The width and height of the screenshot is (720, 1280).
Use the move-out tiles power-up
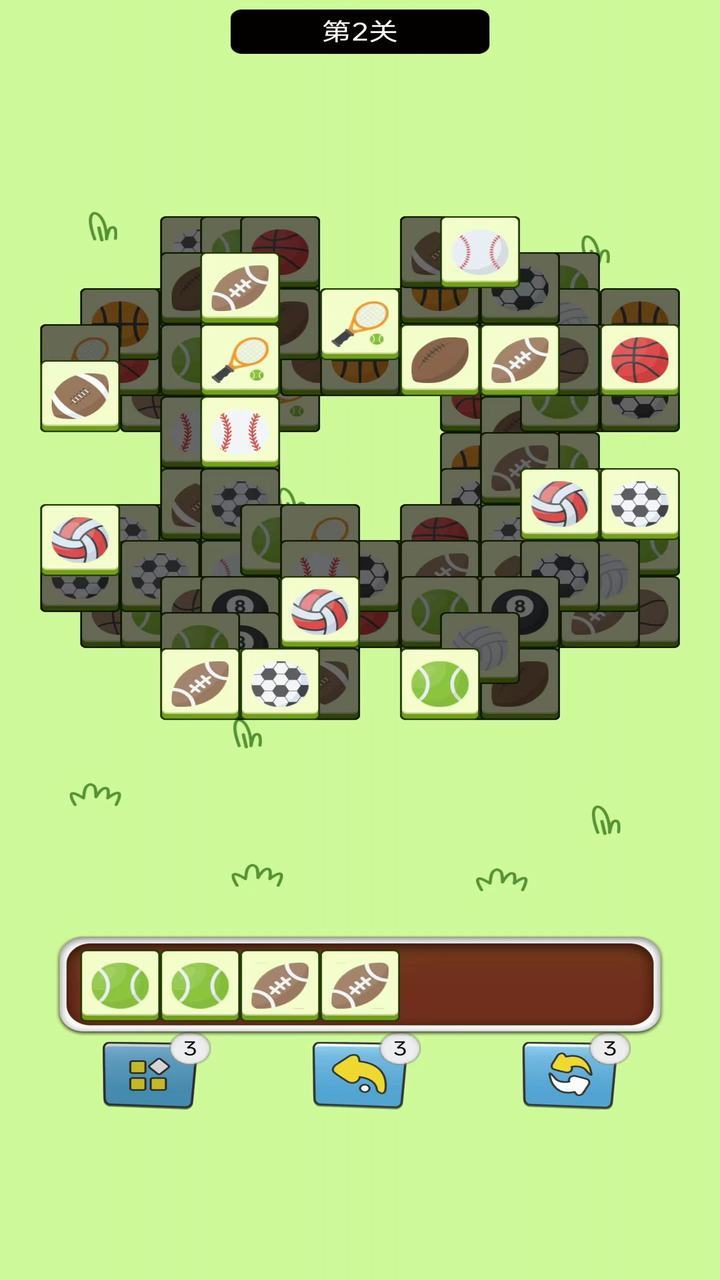click(150, 1074)
